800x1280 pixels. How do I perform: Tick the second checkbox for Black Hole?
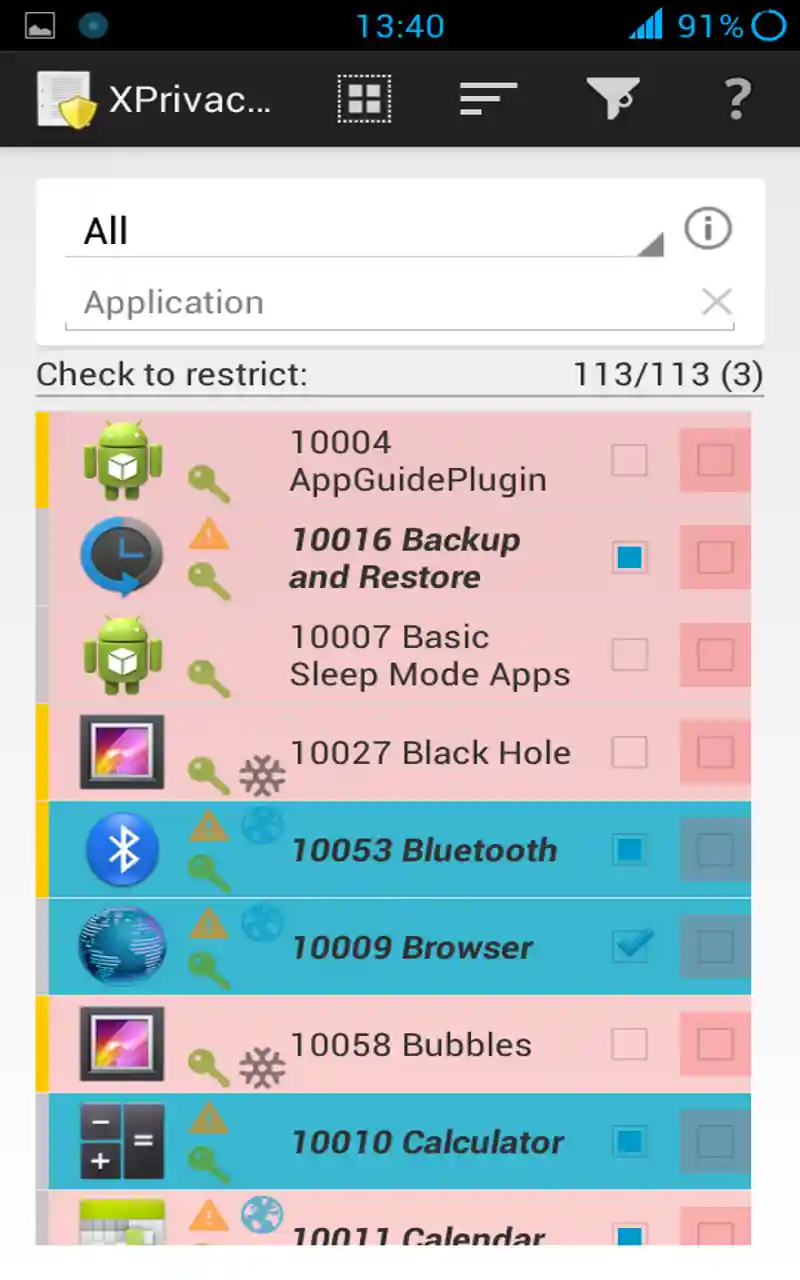click(715, 752)
